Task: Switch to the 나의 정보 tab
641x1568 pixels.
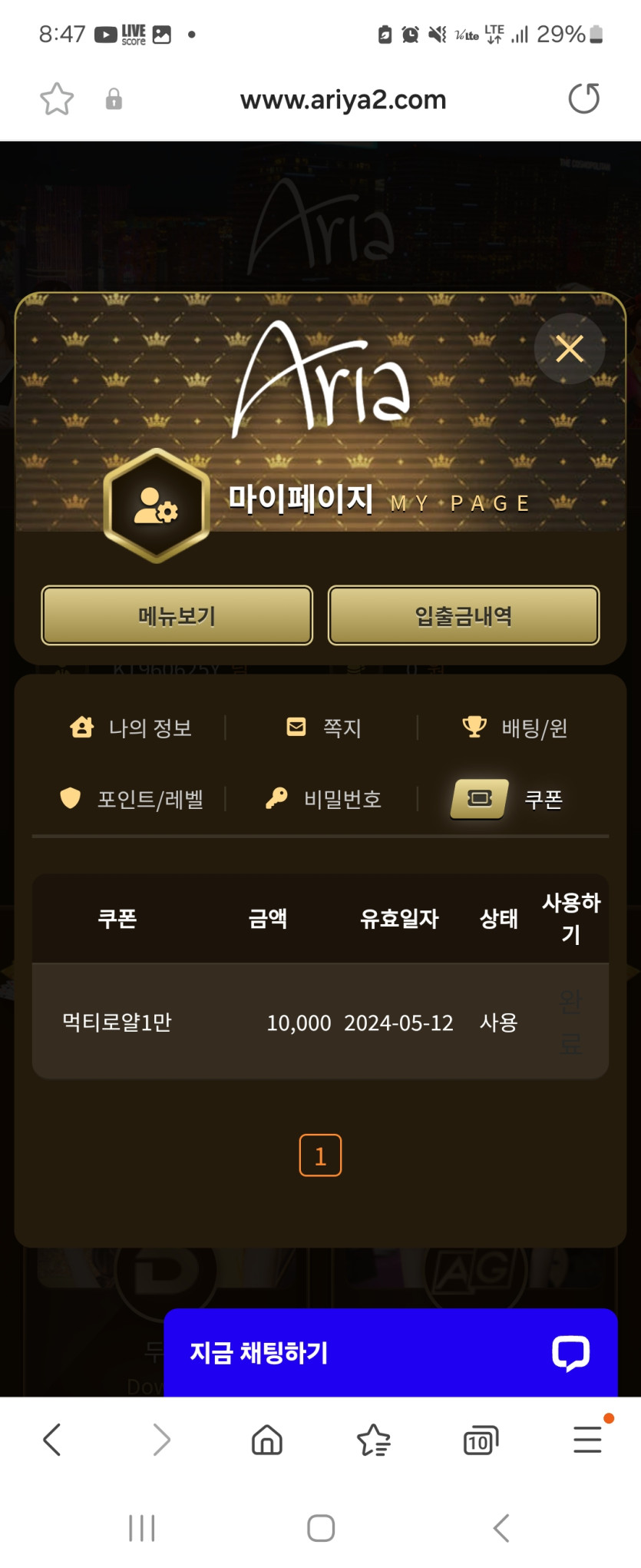Action: tap(131, 728)
